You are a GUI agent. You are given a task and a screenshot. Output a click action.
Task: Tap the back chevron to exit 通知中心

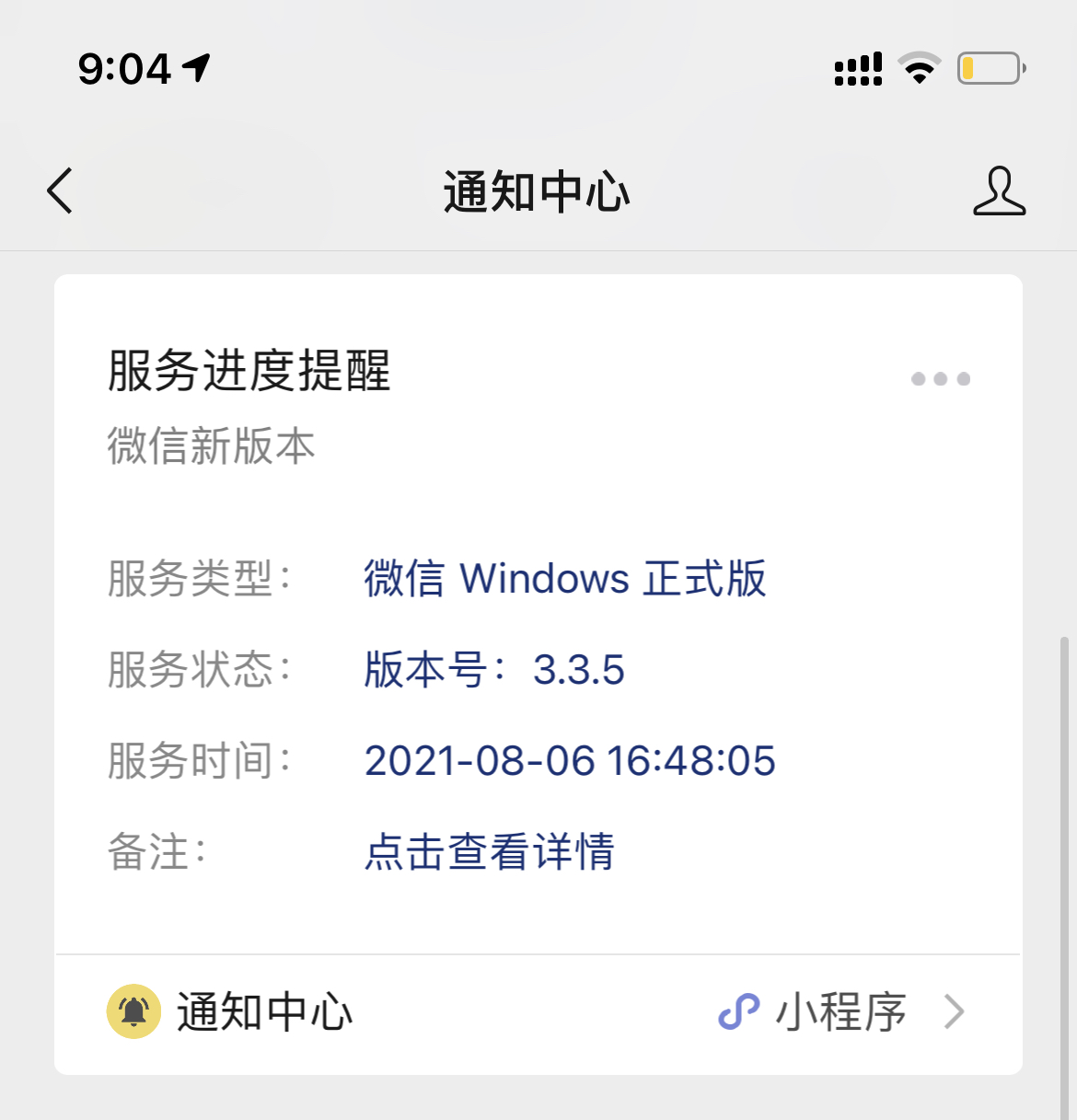(59, 191)
